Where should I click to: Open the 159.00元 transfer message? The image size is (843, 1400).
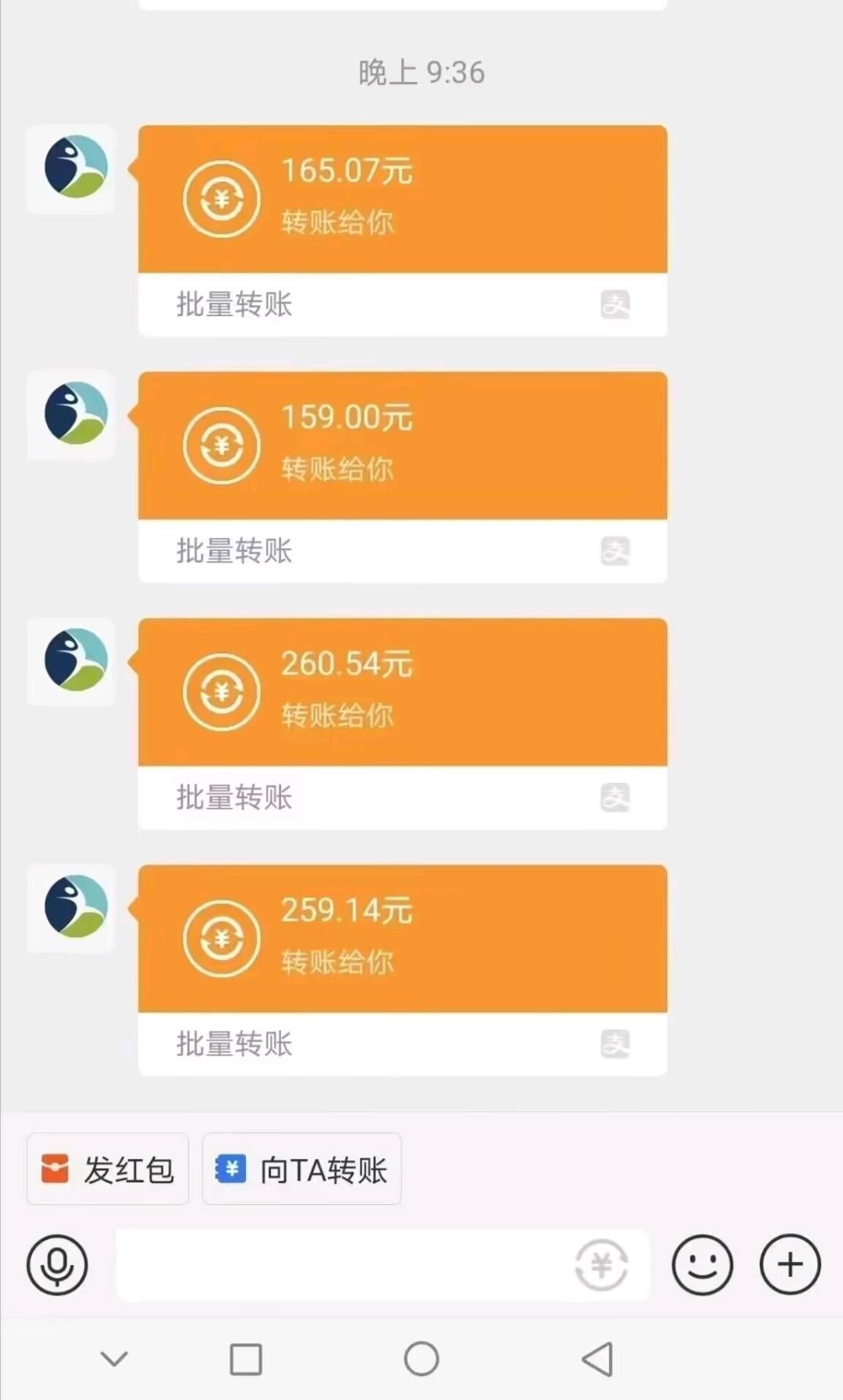(x=402, y=446)
